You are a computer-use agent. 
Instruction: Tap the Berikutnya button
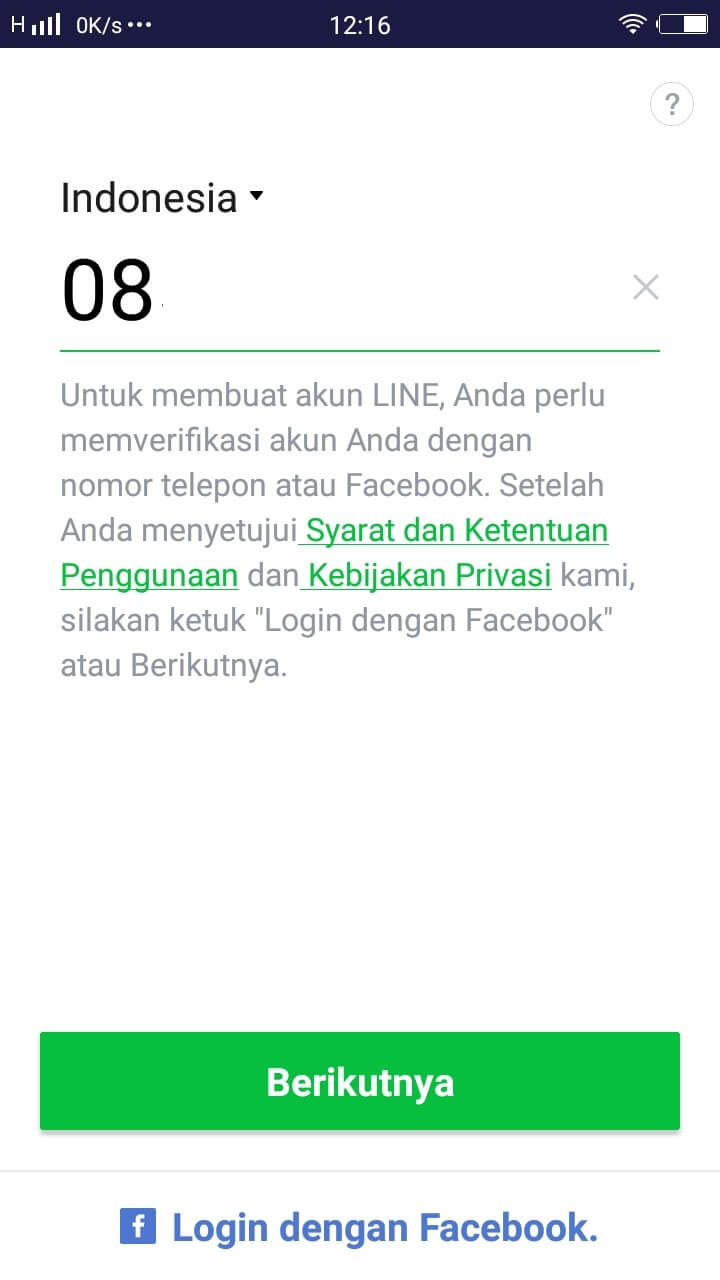tap(360, 1081)
